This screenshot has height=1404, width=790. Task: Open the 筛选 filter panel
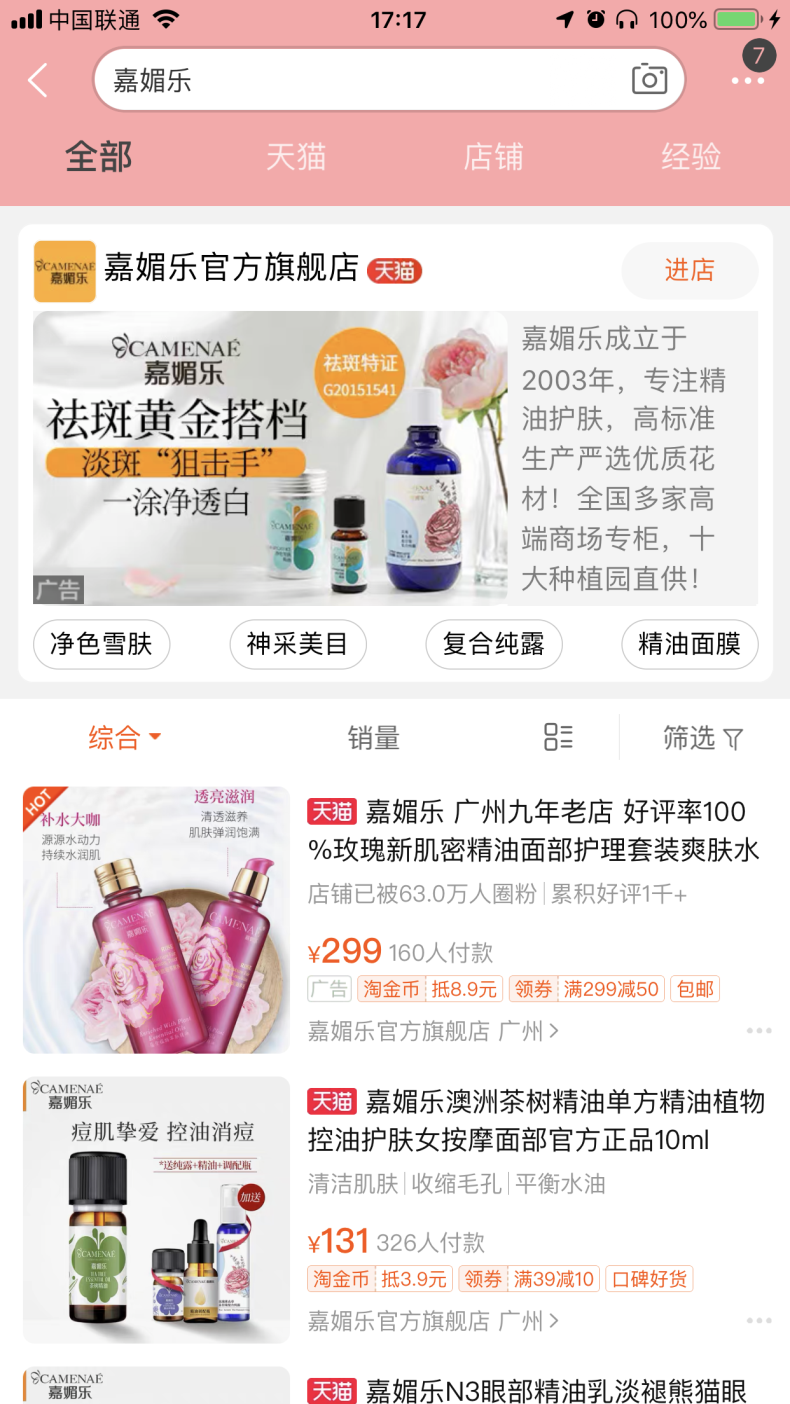[x=703, y=738]
